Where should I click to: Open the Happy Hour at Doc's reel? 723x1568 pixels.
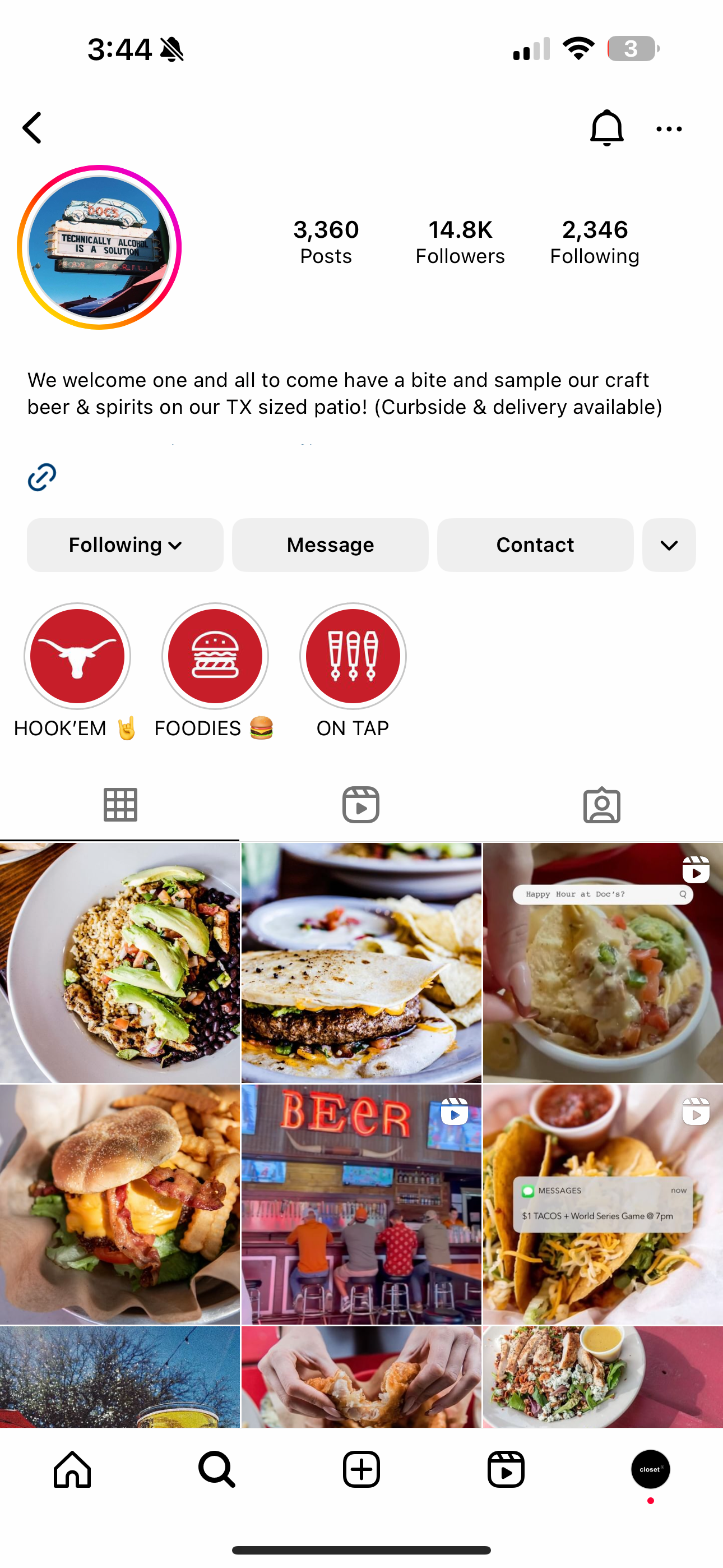coord(602,962)
